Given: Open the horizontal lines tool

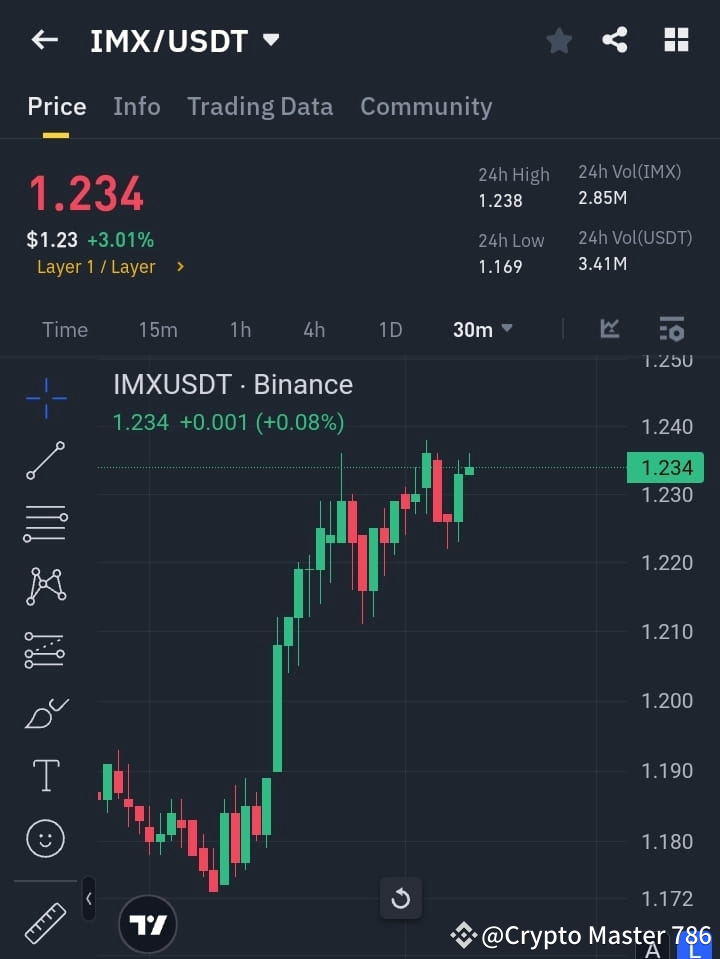Looking at the screenshot, I should [x=45, y=524].
